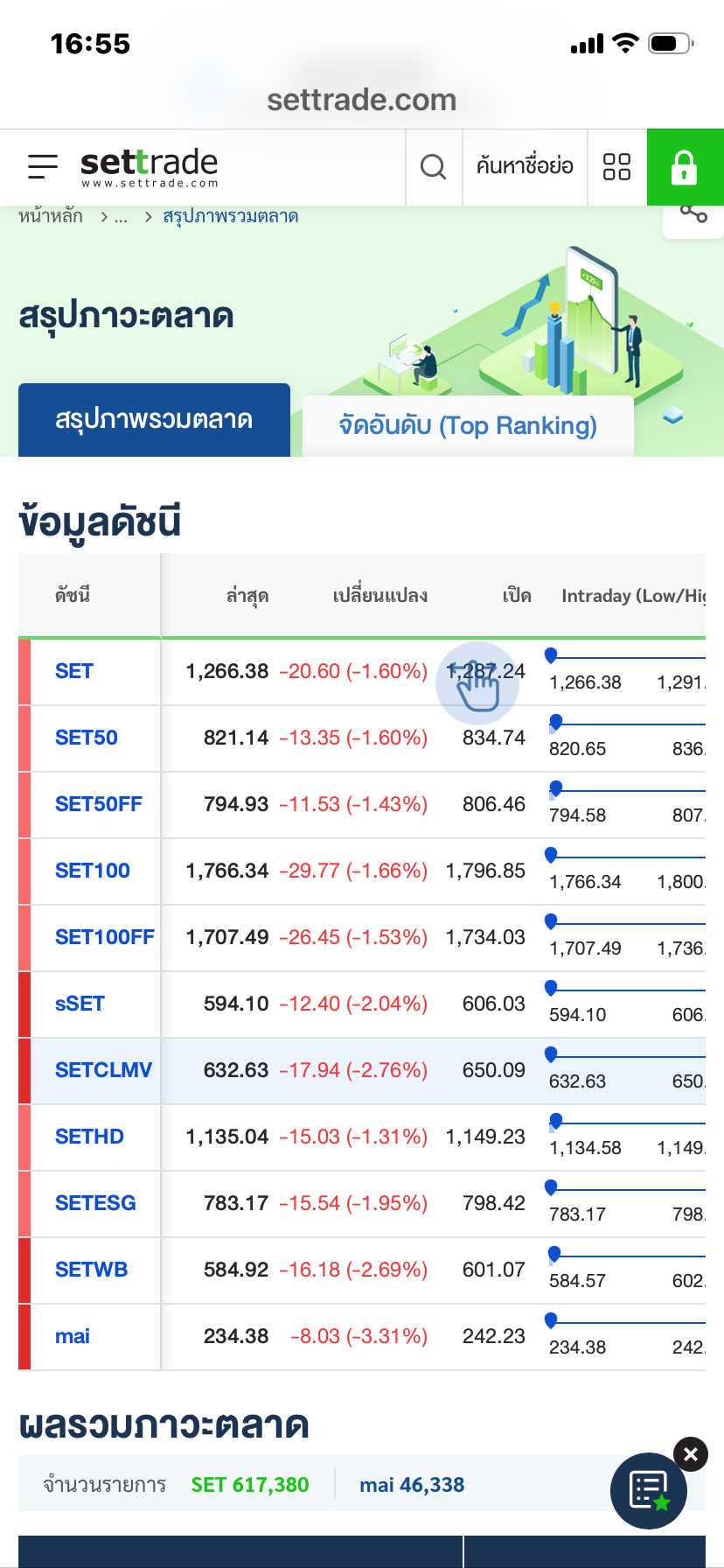View SETESG index details
The image size is (724, 1568).
(x=95, y=1203)
